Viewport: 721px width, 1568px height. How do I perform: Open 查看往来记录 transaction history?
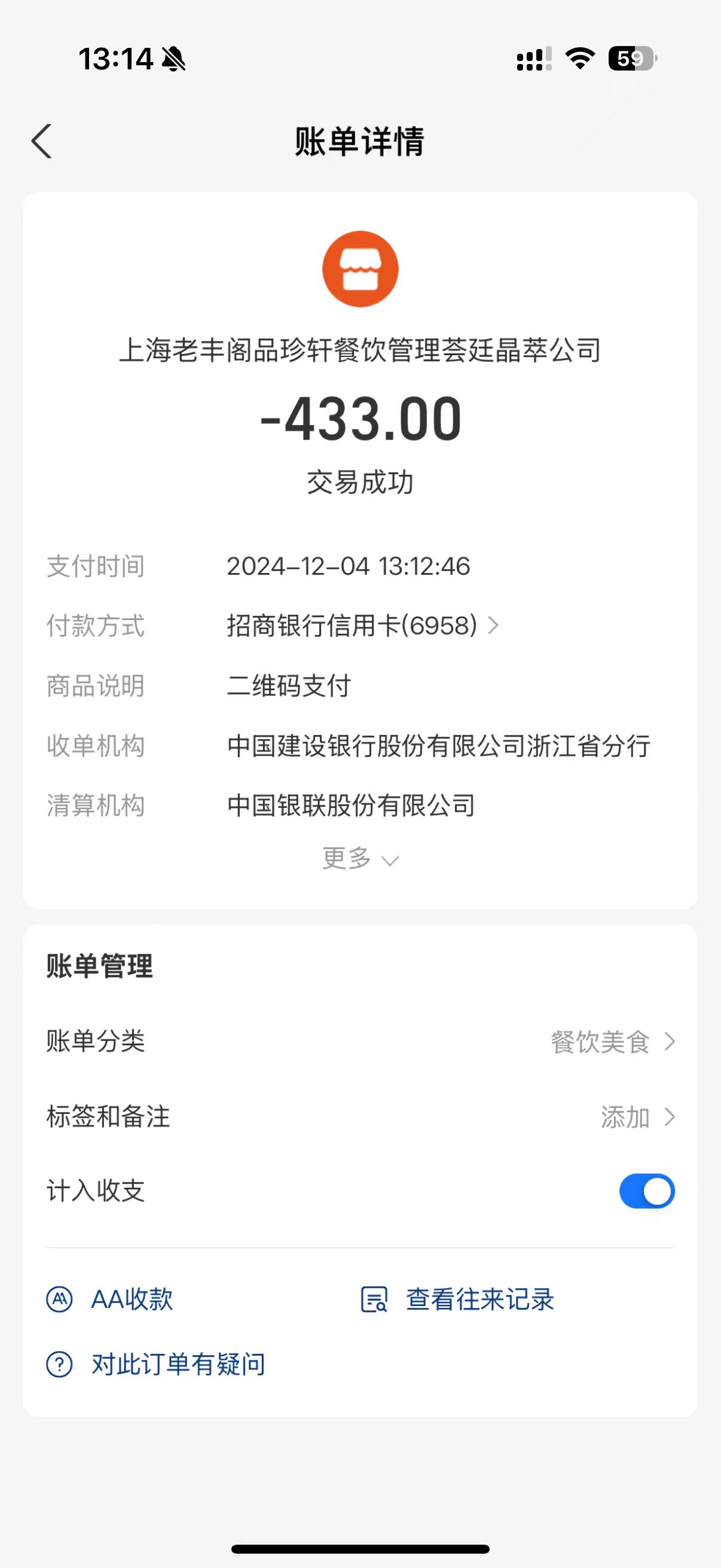pyautogui.click(x=457, y=1299)
